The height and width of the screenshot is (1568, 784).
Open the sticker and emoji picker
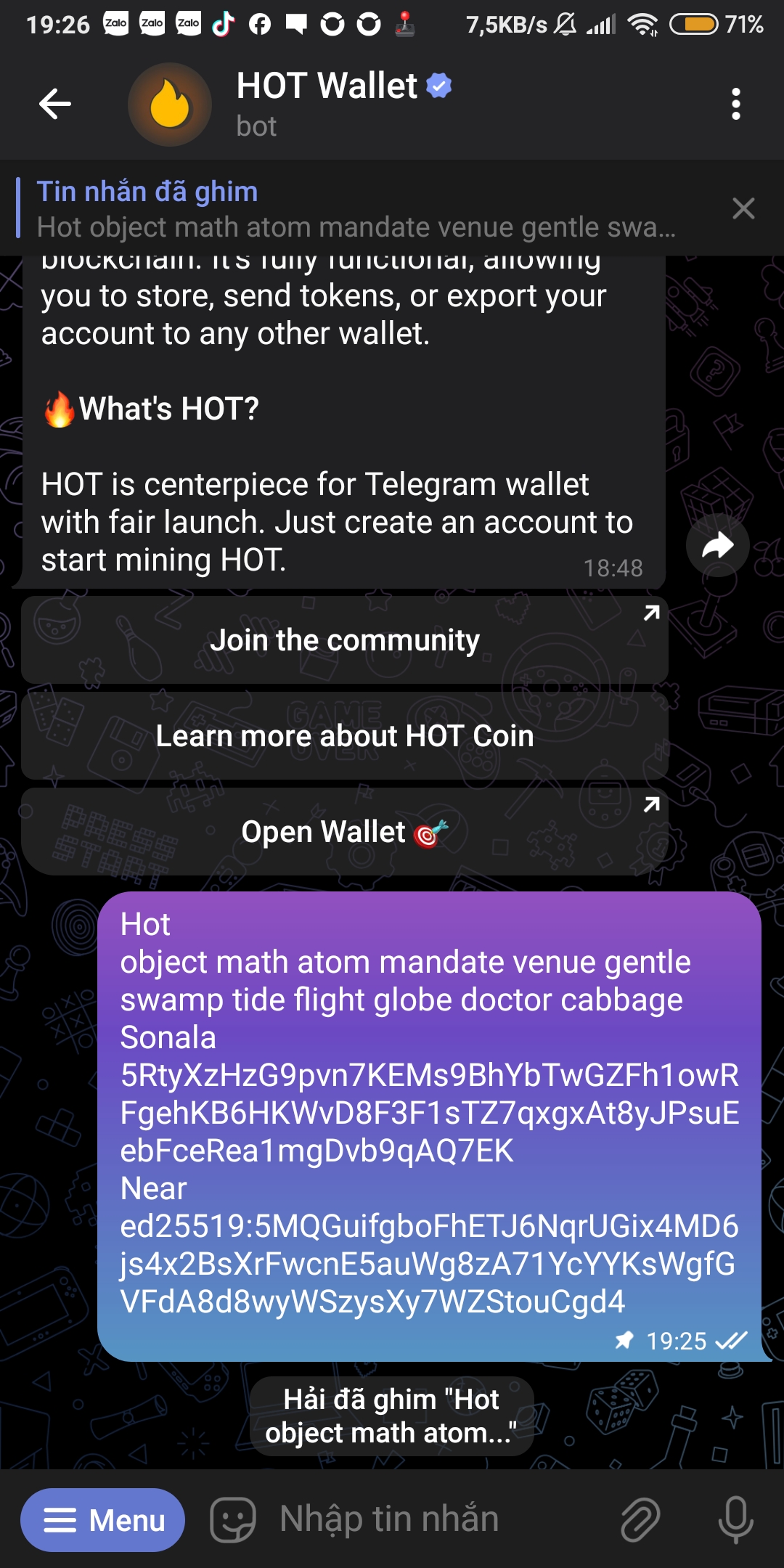tap(233, 1520)
